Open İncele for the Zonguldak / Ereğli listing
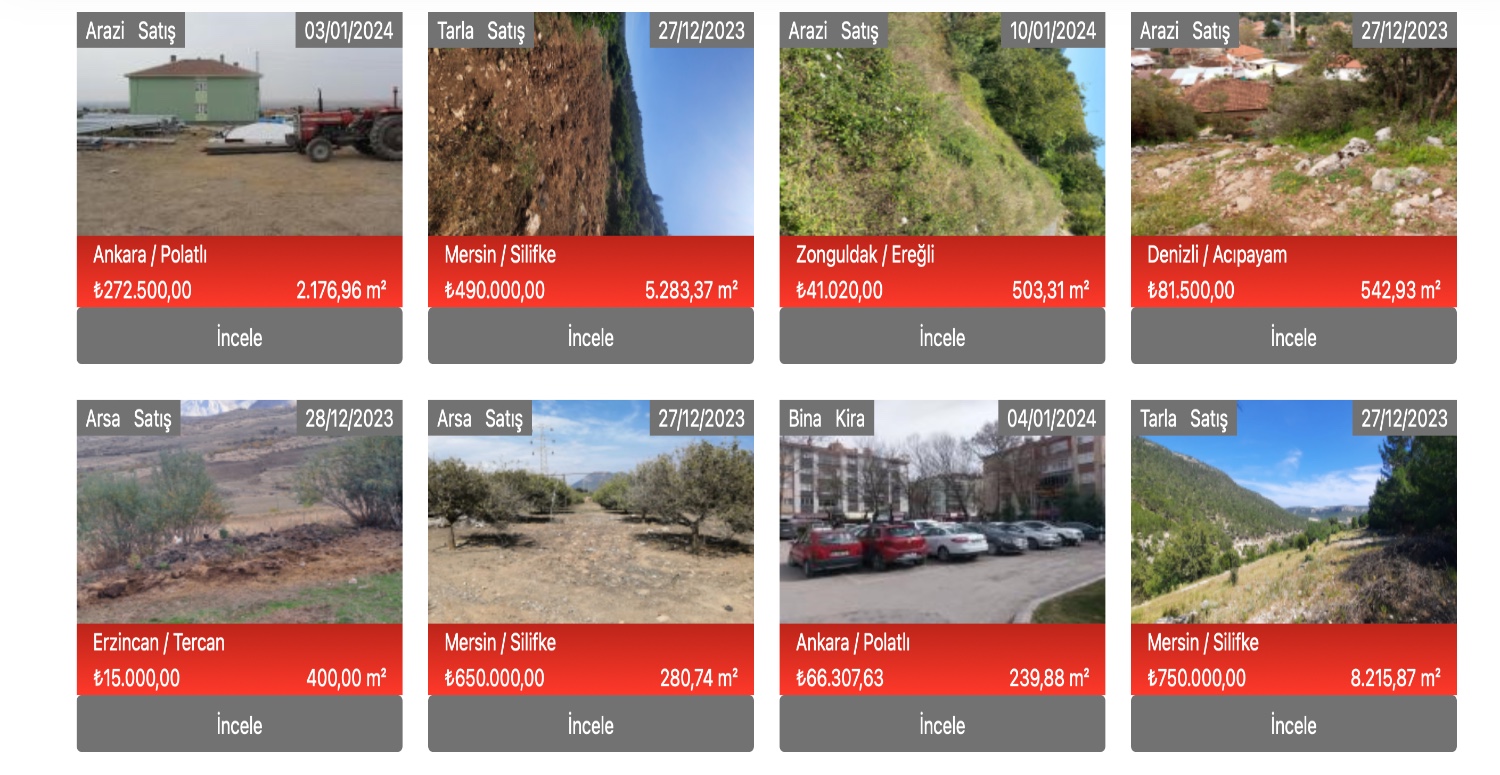1500x775 pixels. (x=942, y=337)
